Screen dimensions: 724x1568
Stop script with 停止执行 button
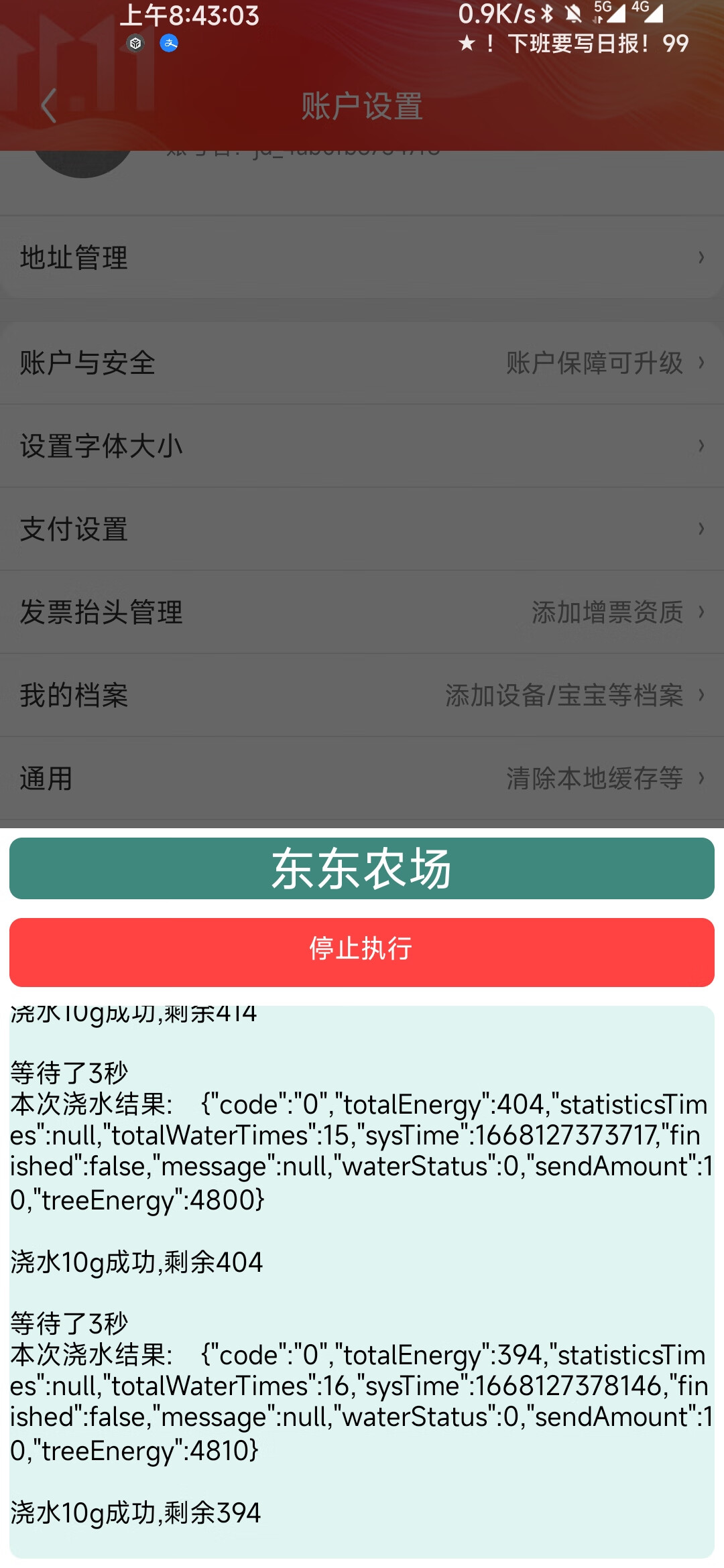(x=362, y=952)
